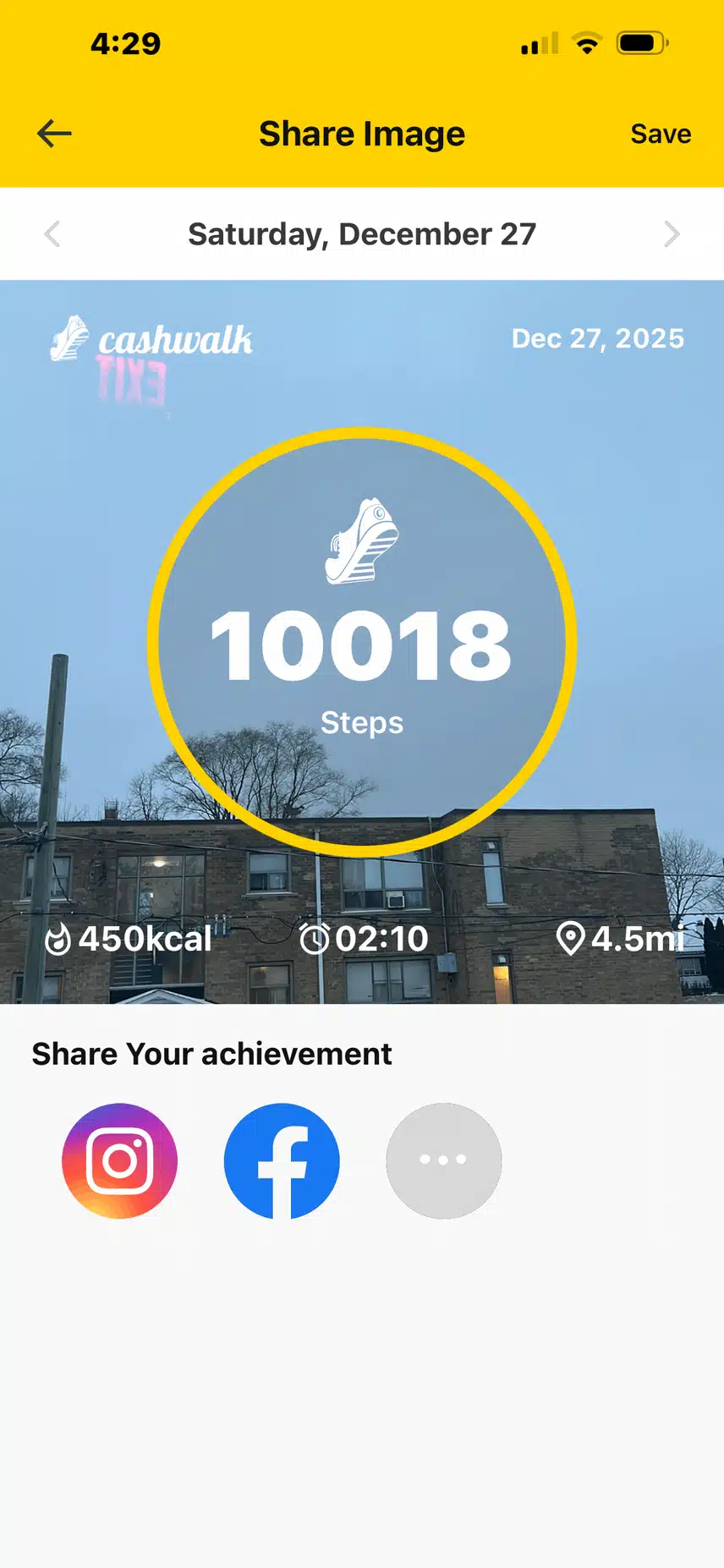Screen dimensions: 724x1568
Task: Share achievement to Facebook
Action: [x=282, y=1160]
